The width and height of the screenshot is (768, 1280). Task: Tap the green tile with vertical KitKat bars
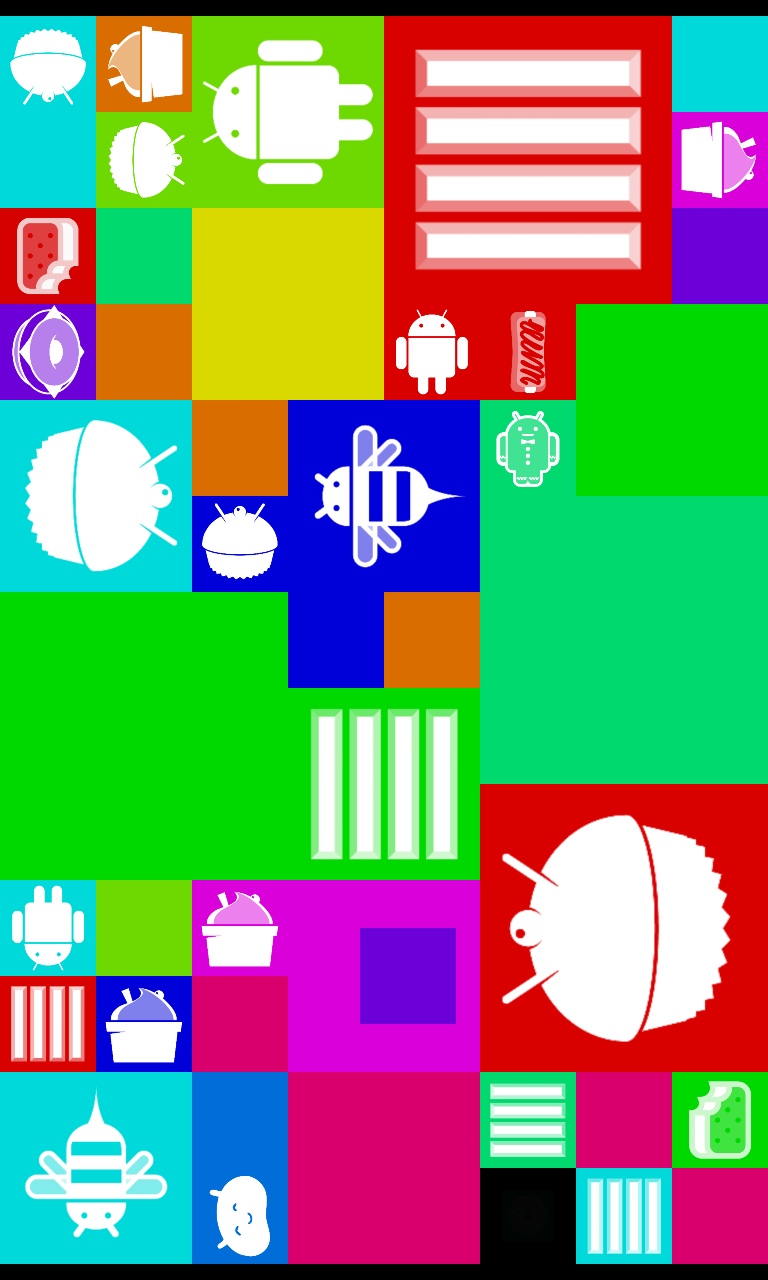click(384, 784)
